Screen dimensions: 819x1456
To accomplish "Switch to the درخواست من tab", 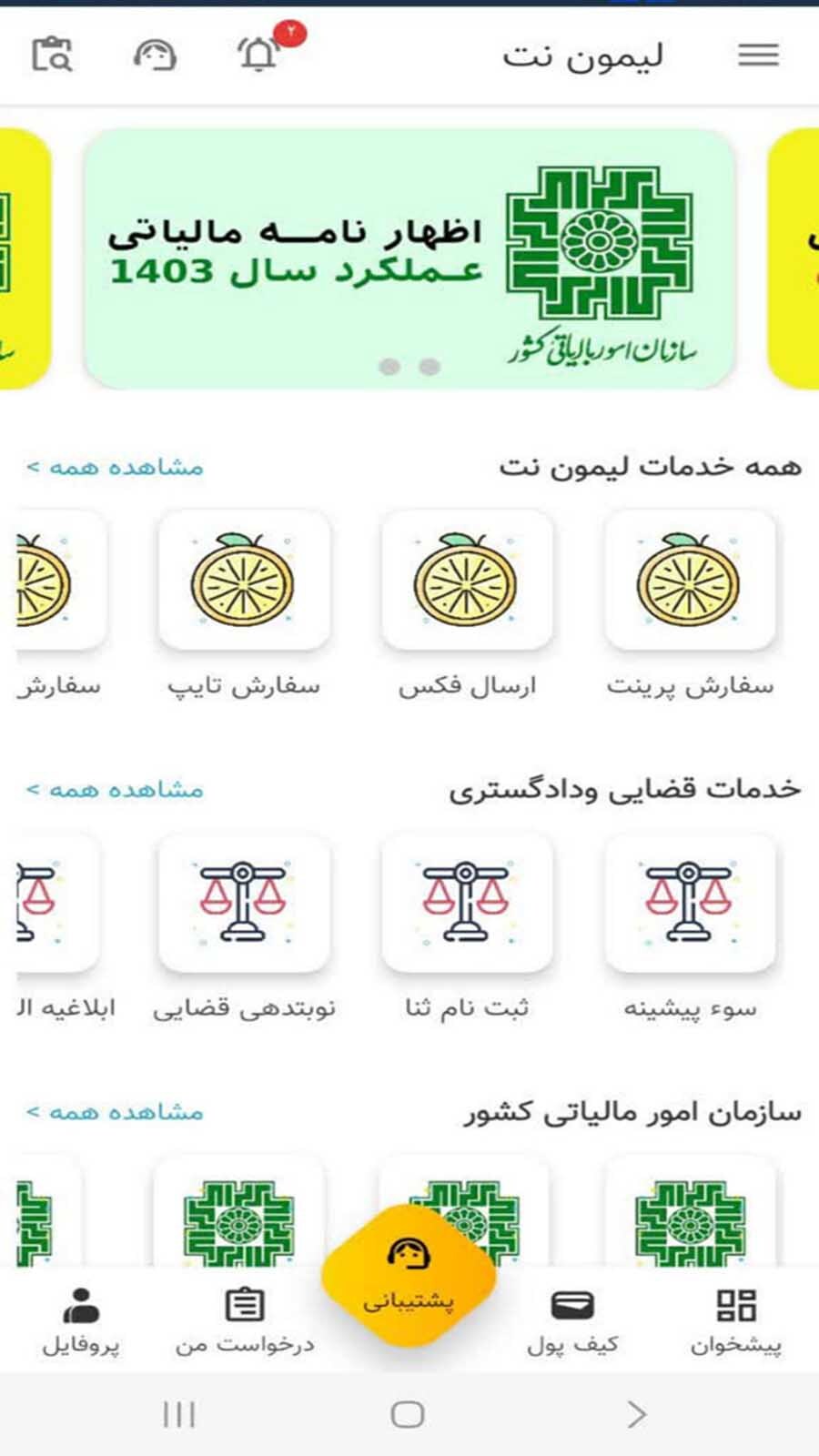I will tap(244, 1321).
